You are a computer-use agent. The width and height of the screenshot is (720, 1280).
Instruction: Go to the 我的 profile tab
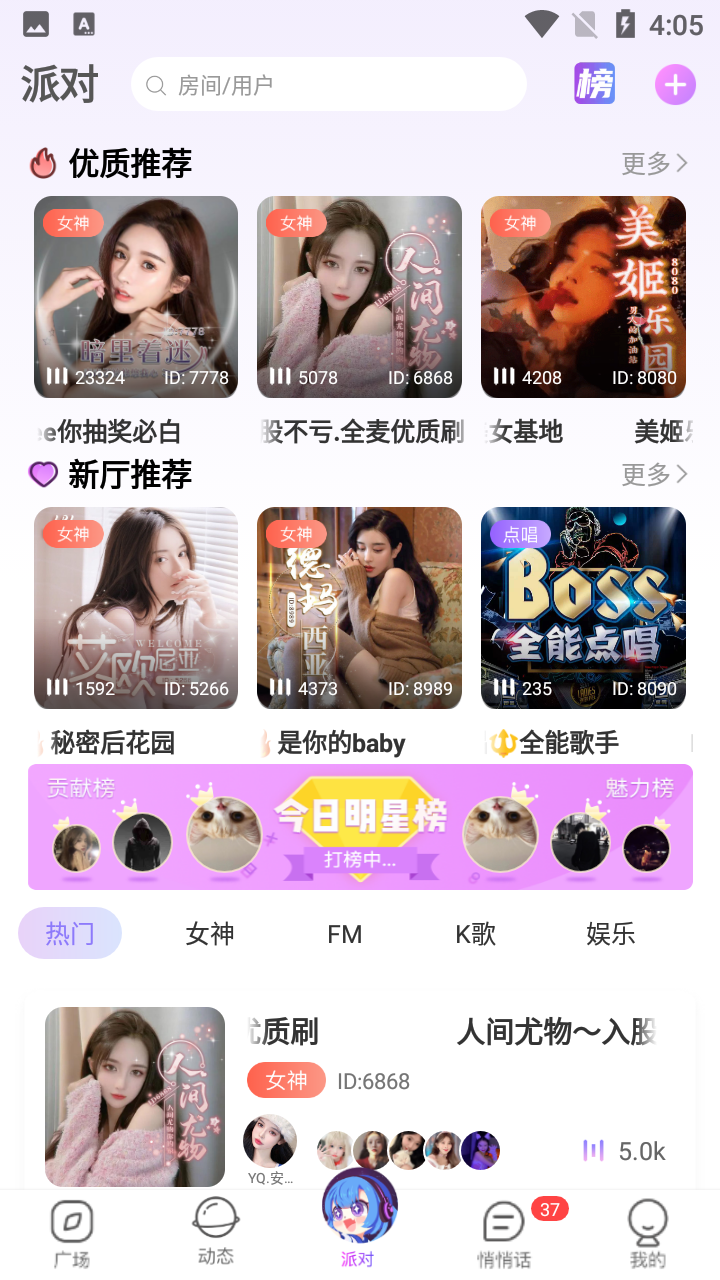click(x=648, y=1233)
